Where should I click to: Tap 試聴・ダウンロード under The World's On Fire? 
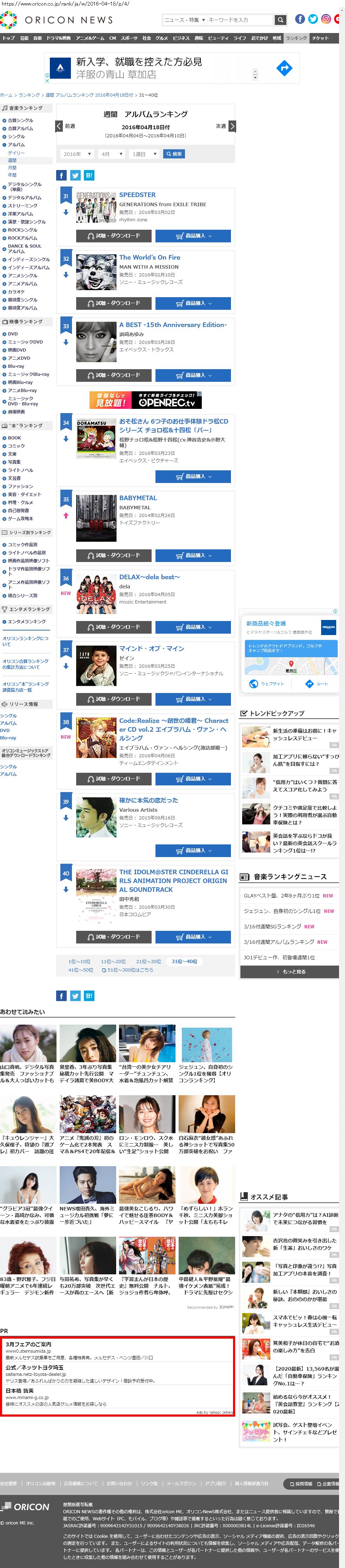click(x=114, y=303)
